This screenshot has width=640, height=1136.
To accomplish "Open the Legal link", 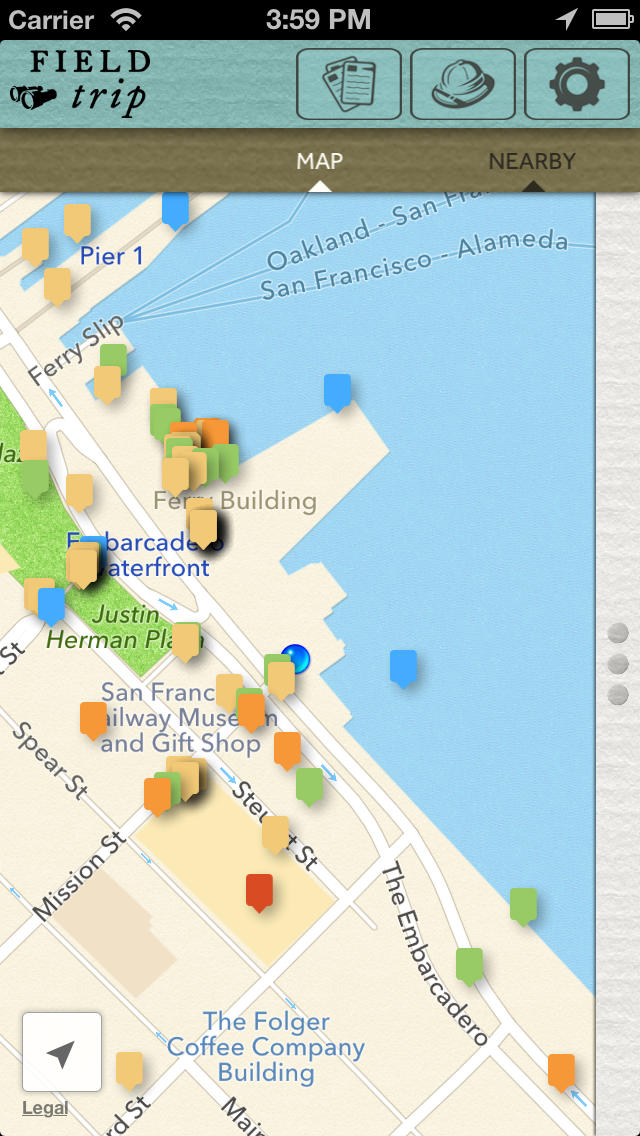I will [45, 1107].
